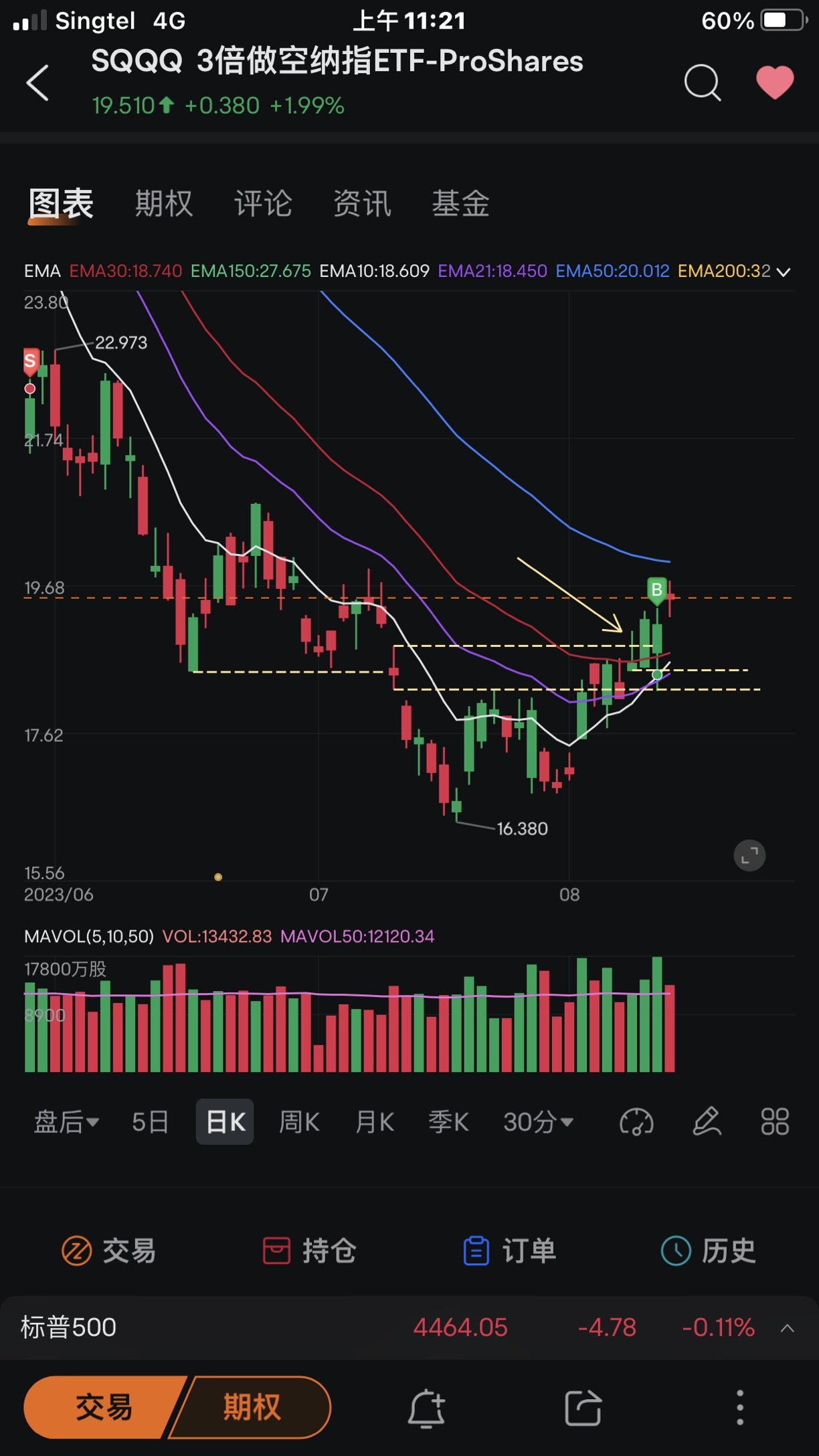Enter fullscreen chart mode
Image resolution: width=819 pixels, height=1456 pixels.
749,855
